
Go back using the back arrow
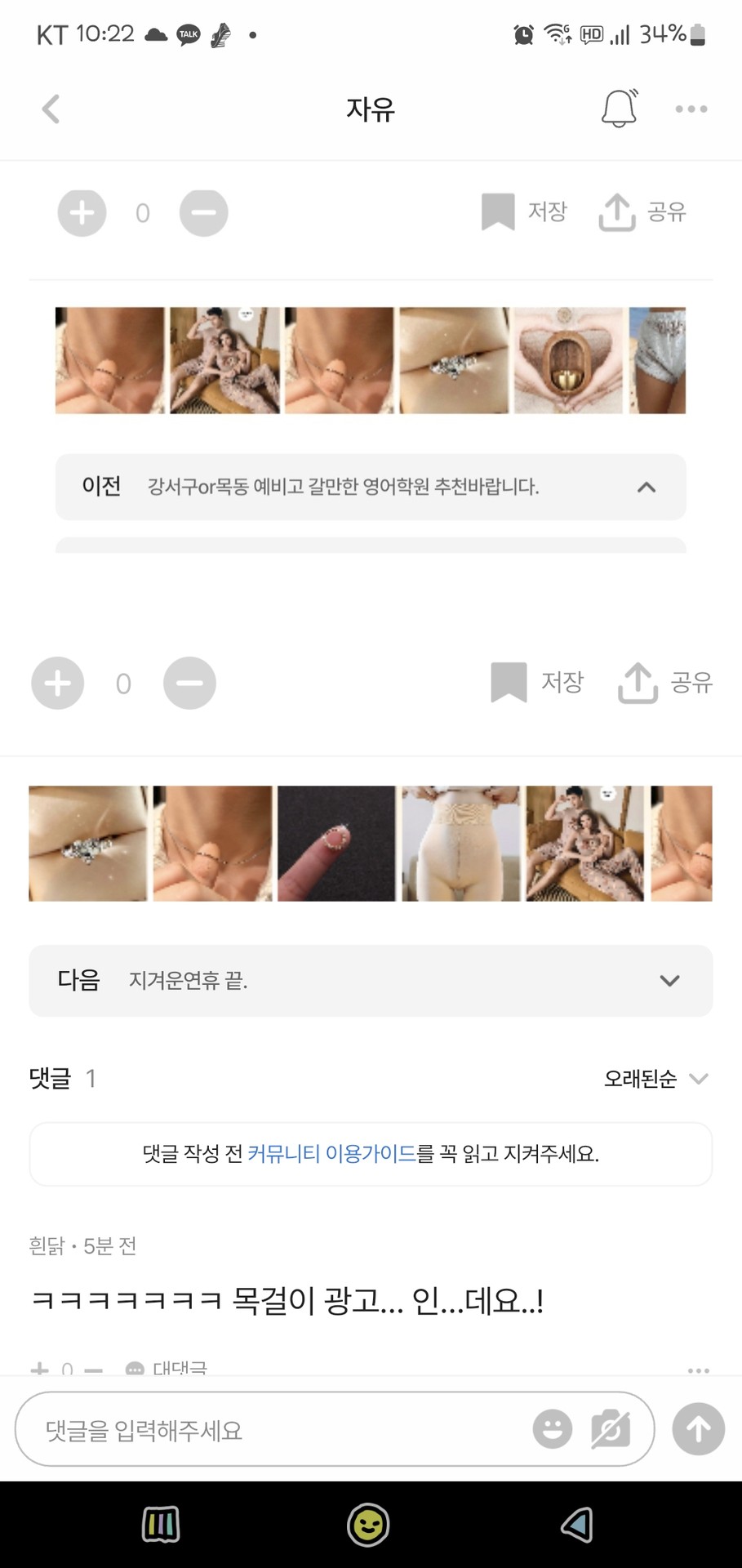pos(51,108)
